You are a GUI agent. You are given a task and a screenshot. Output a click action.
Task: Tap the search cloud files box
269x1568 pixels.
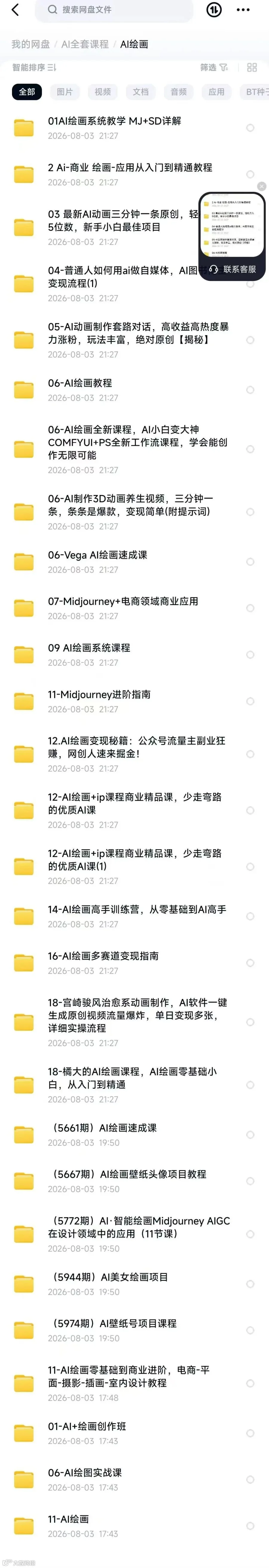pyautogui.click(x=114, y=10)
